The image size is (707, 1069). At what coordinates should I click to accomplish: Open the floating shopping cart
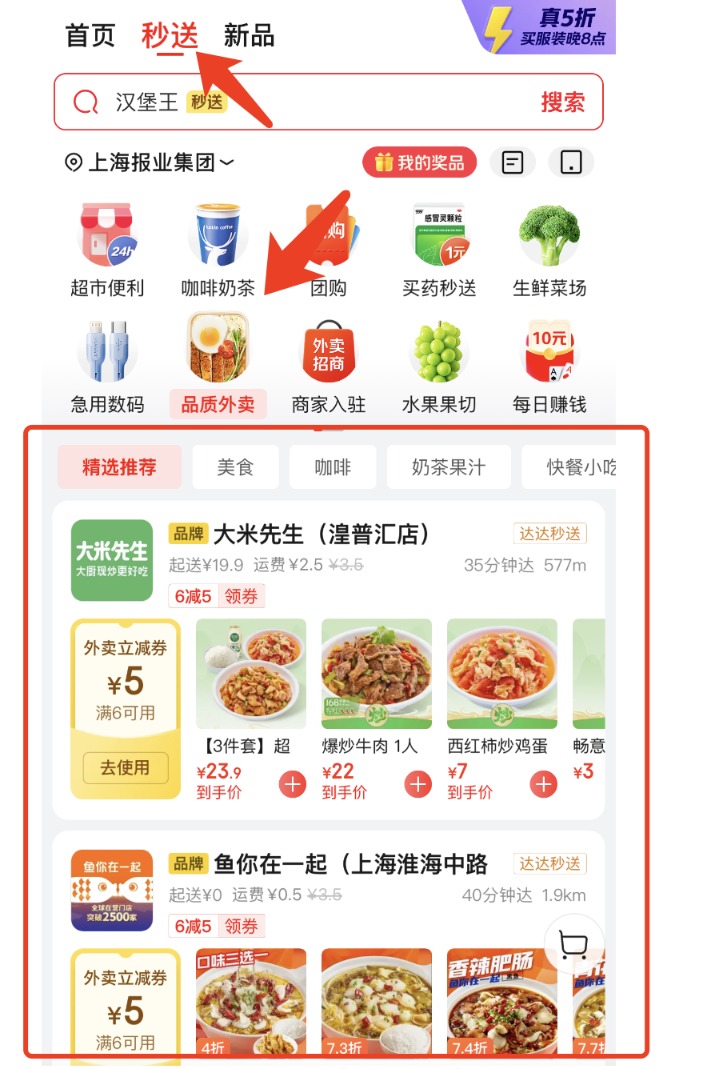tap(574, 944)
